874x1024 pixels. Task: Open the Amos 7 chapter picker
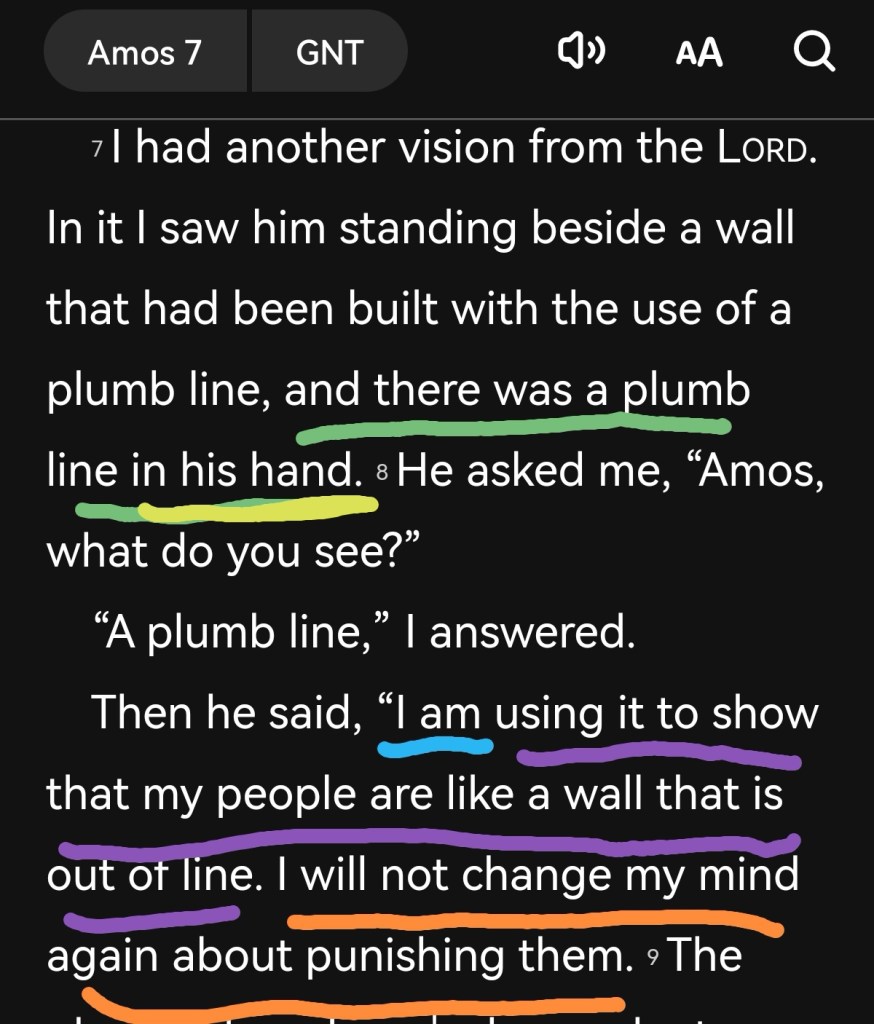146,52
